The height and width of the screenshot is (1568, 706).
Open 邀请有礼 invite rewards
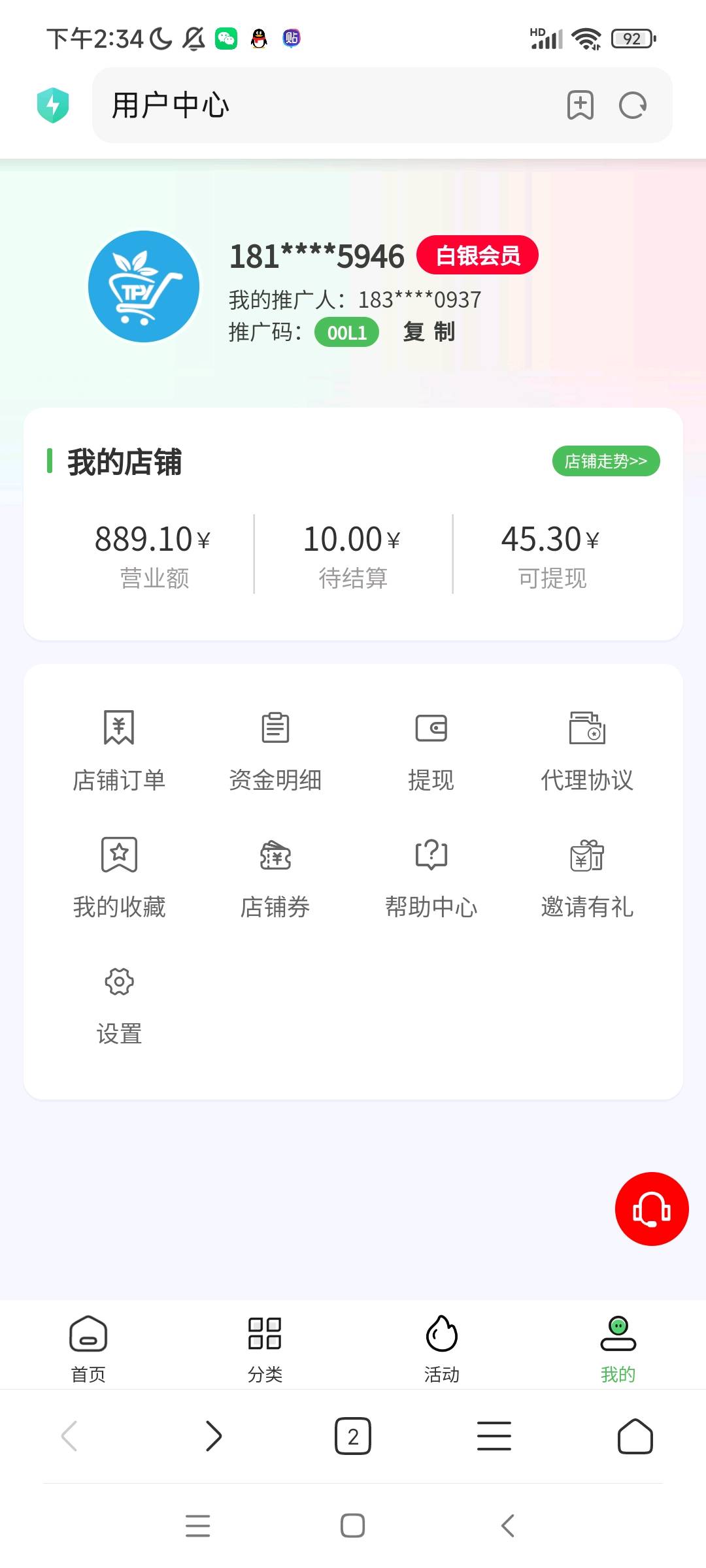click(587, 877)
